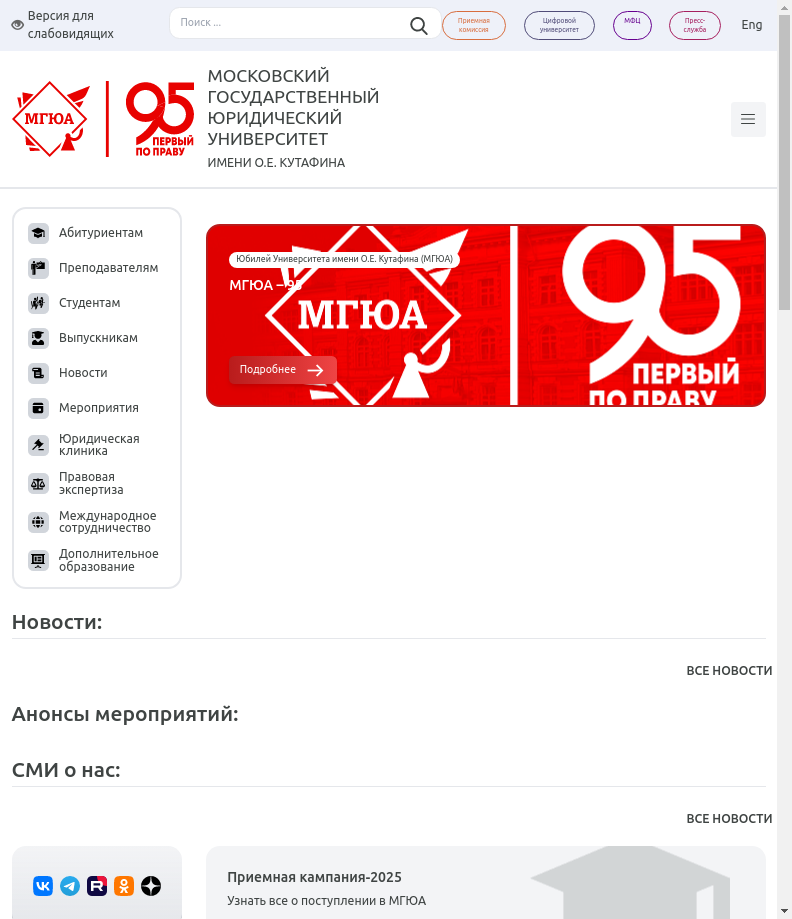Viewport: 792px width, 919px height.
Task: Tap Подробнее button on banner
Action: click(282, 370)
